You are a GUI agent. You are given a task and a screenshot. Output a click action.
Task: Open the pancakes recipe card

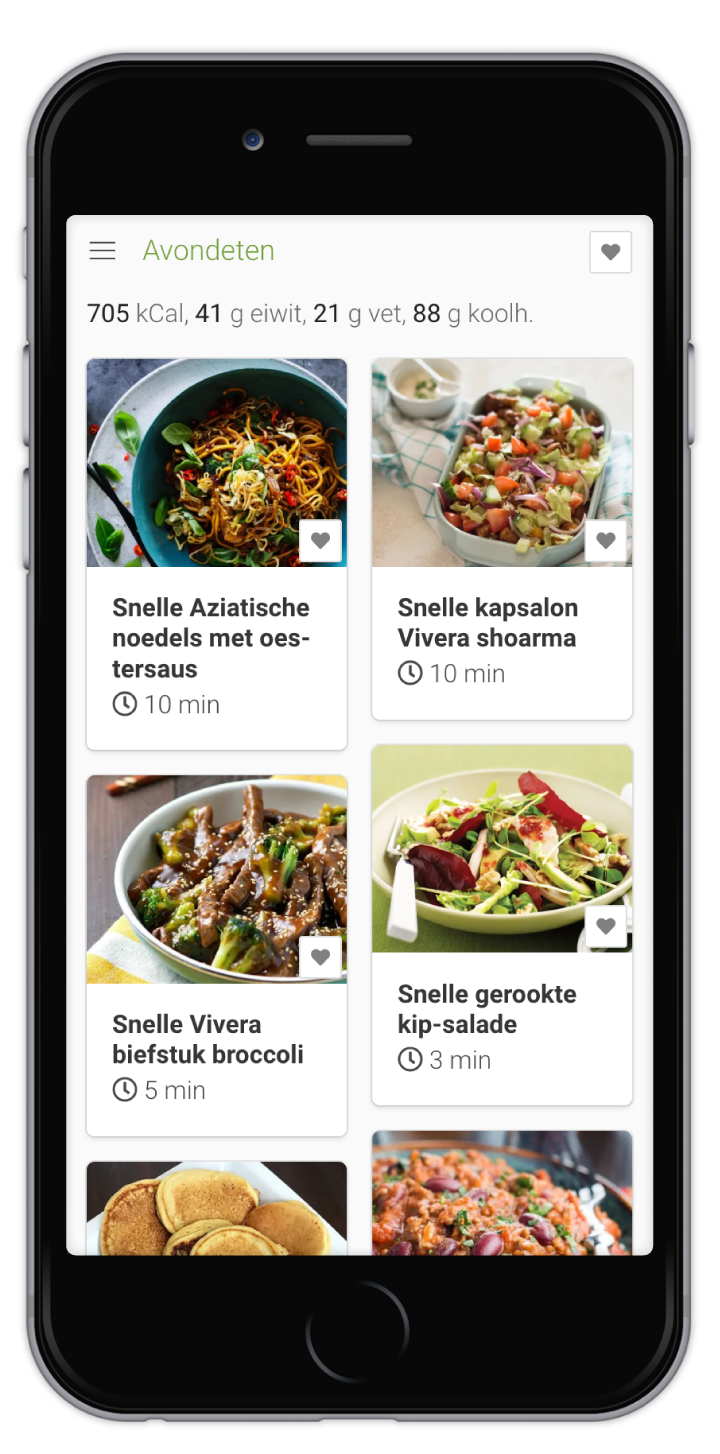tap(216, 1208)
